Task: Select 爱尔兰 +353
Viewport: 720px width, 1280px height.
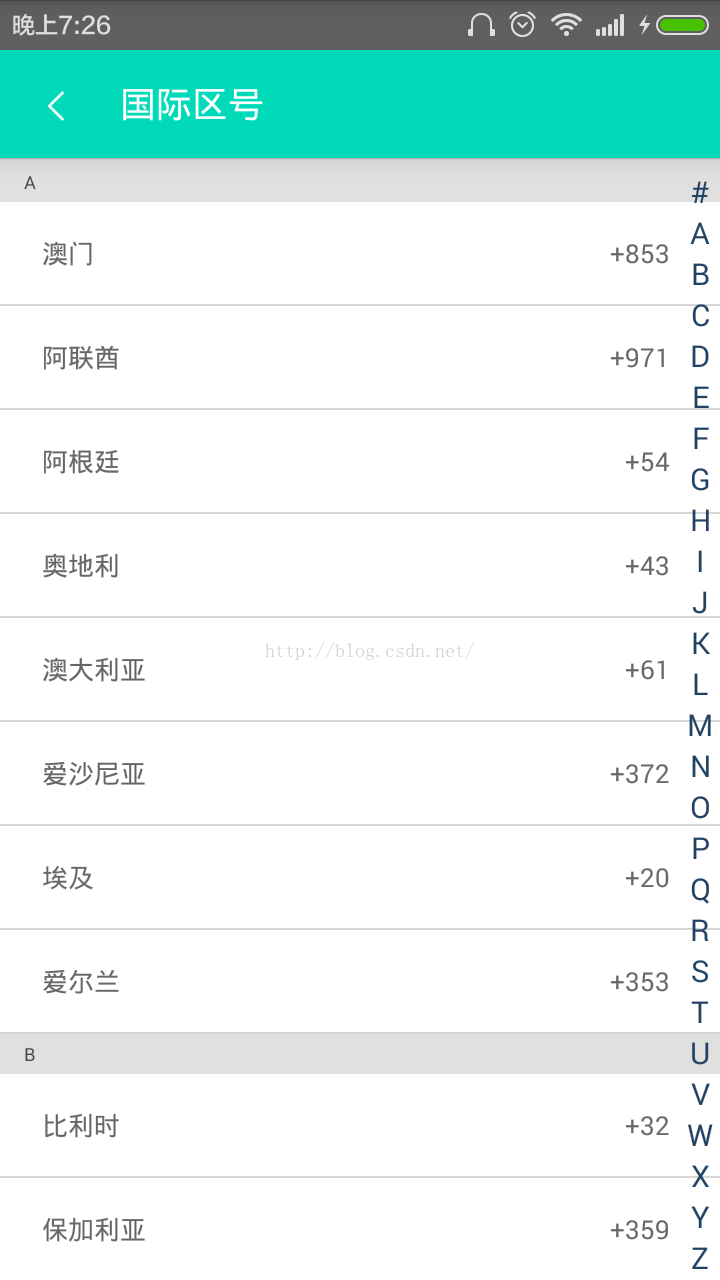Action: pos(340,982)
